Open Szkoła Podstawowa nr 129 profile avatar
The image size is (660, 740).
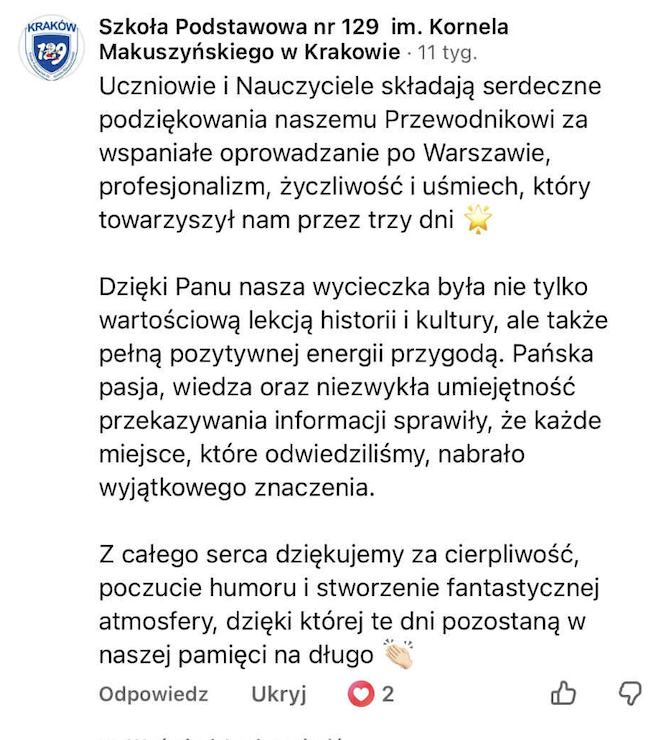[50, 47]
